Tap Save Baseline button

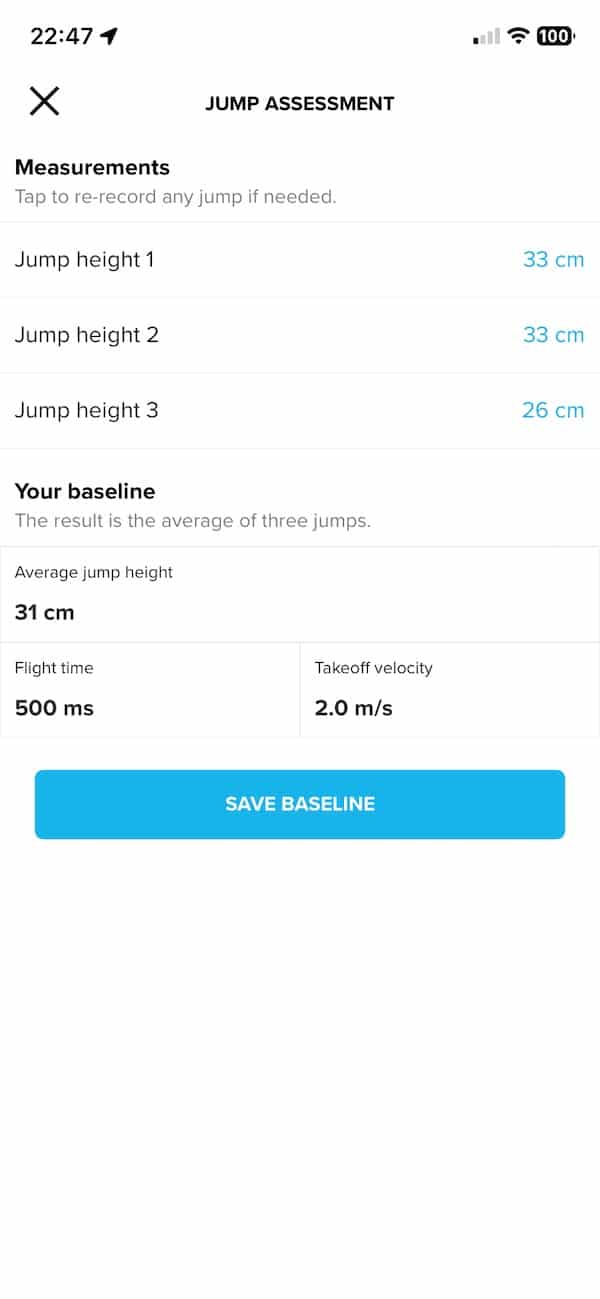point(300,804)
